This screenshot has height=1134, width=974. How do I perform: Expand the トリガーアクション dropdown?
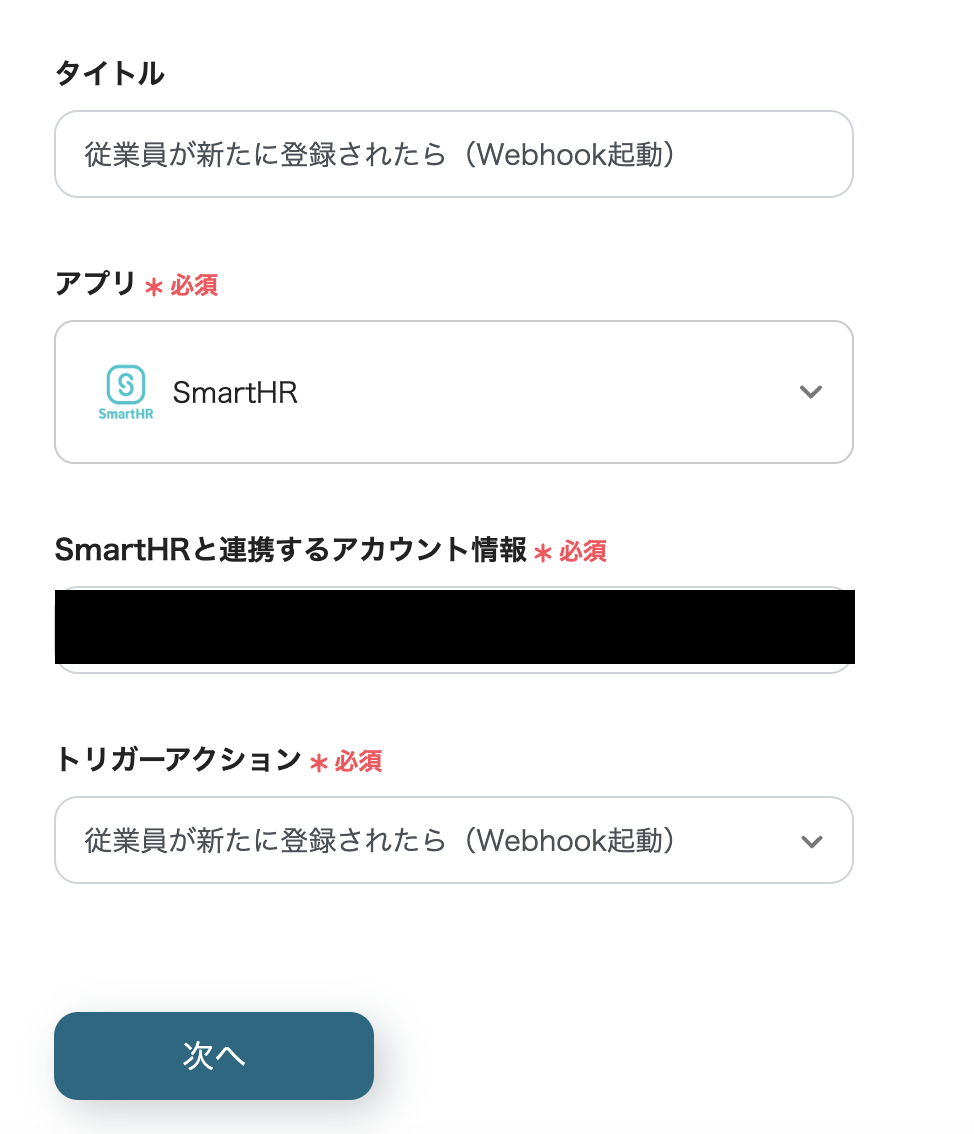click(453, 840)
